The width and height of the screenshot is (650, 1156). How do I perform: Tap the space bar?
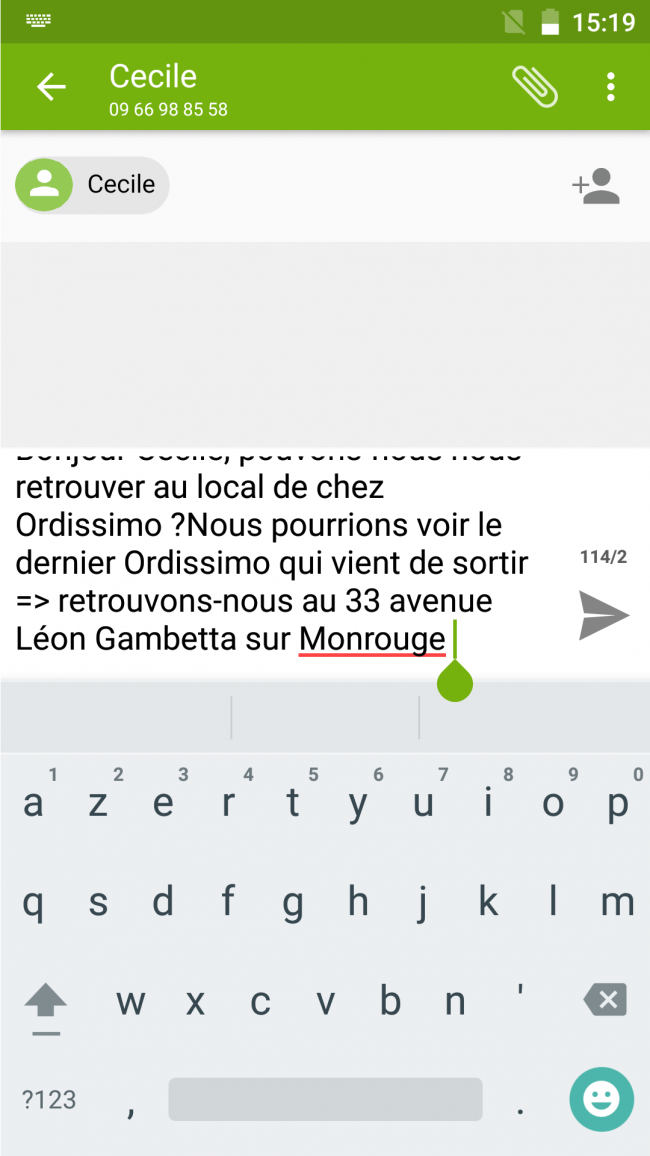pos(325,1100)
